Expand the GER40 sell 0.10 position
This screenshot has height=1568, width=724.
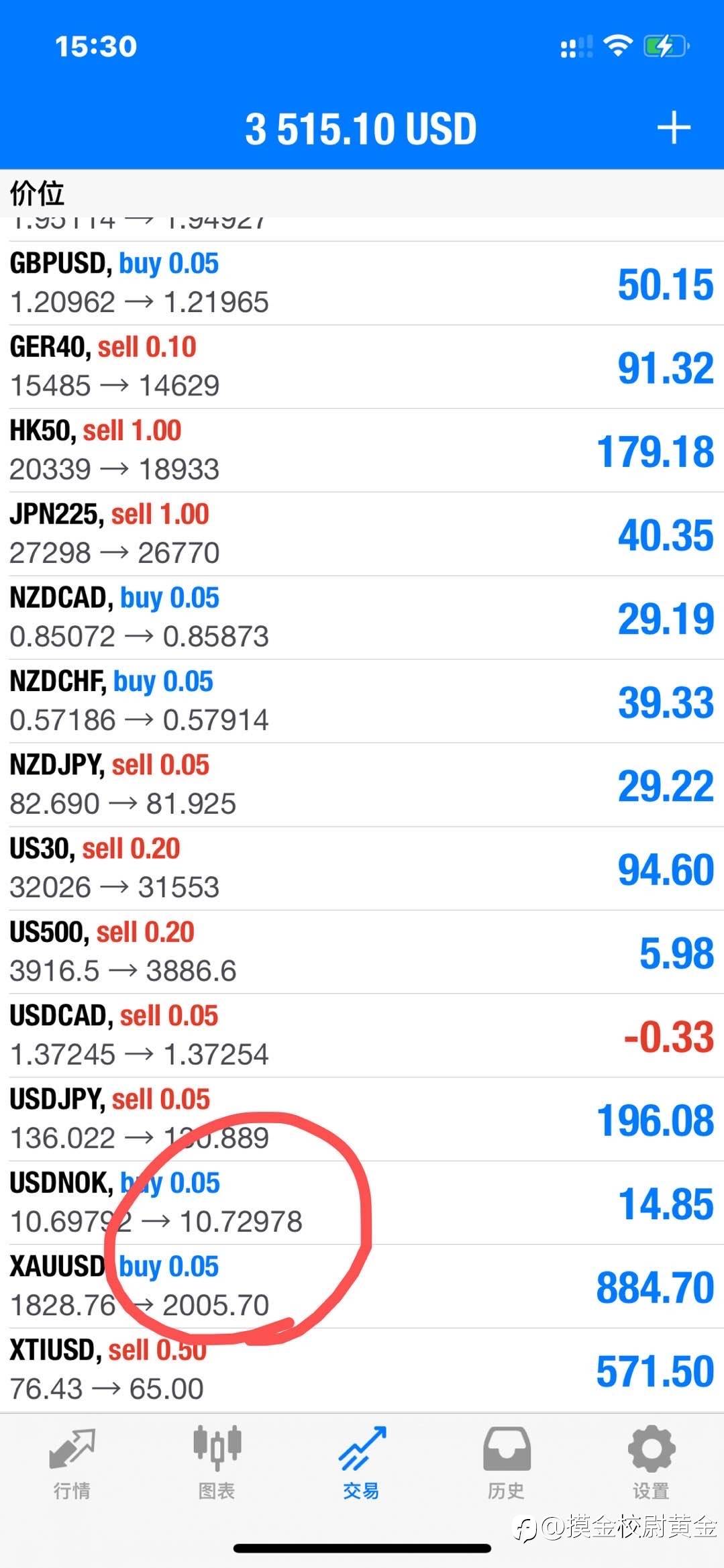(x=362, y=367)
